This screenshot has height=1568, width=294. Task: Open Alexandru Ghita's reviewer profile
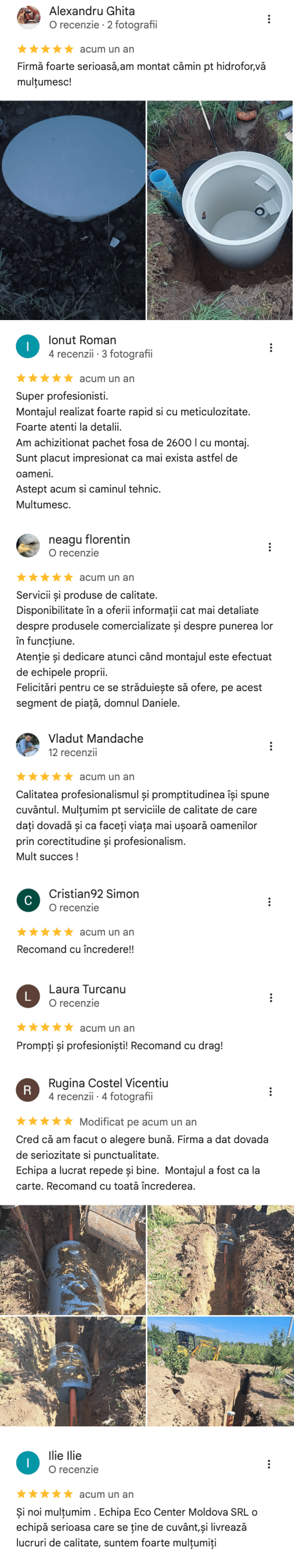tap(91, 11)
